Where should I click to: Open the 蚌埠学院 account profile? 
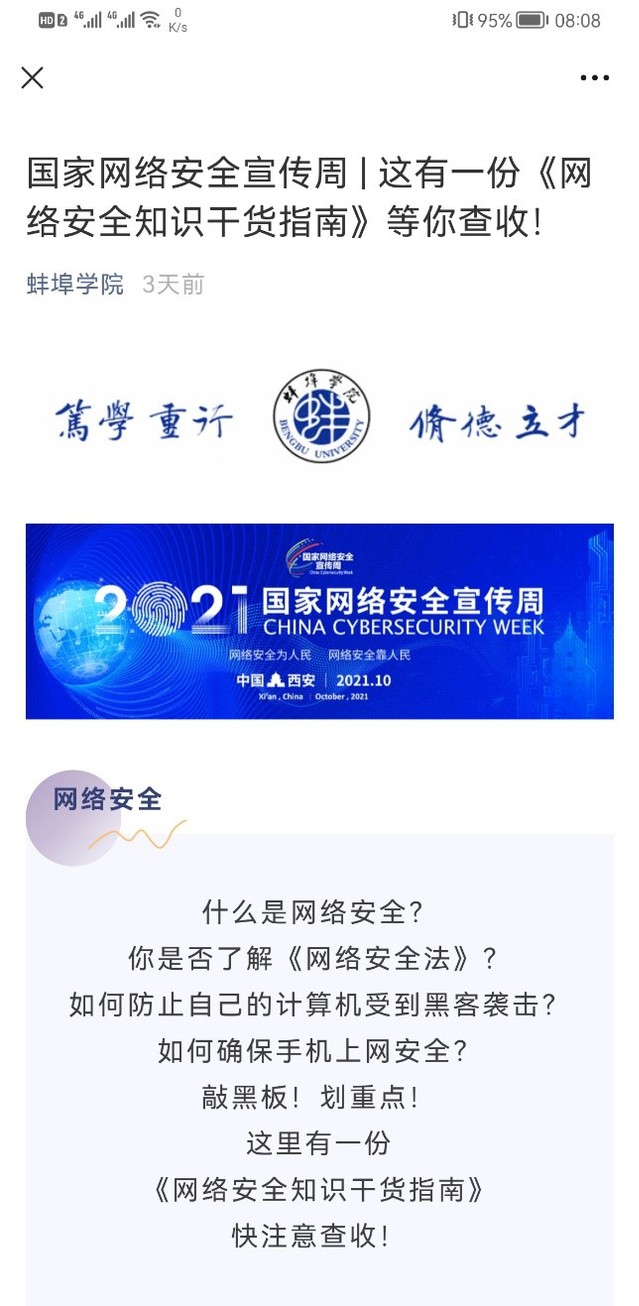tap(75, 285)
